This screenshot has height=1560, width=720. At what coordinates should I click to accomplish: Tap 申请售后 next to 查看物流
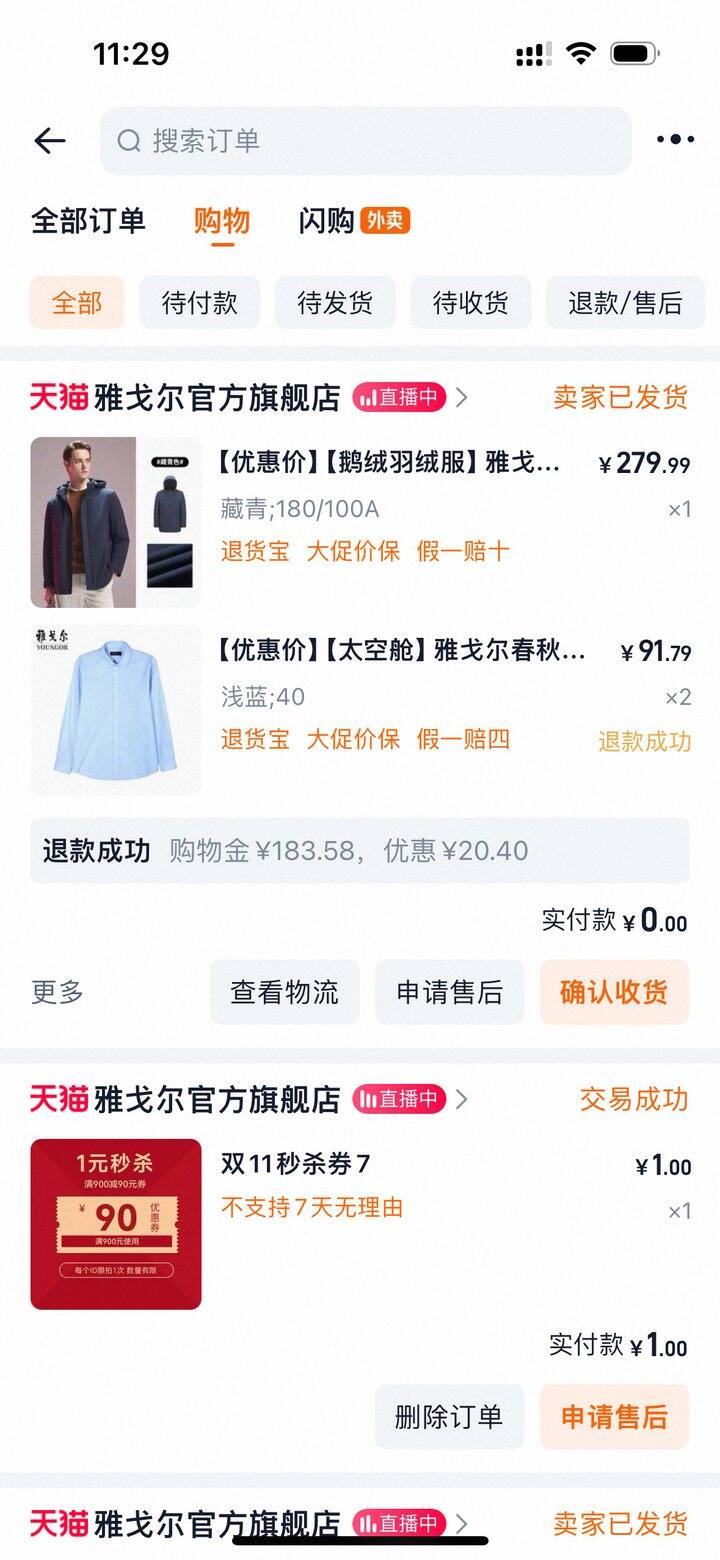449,992
